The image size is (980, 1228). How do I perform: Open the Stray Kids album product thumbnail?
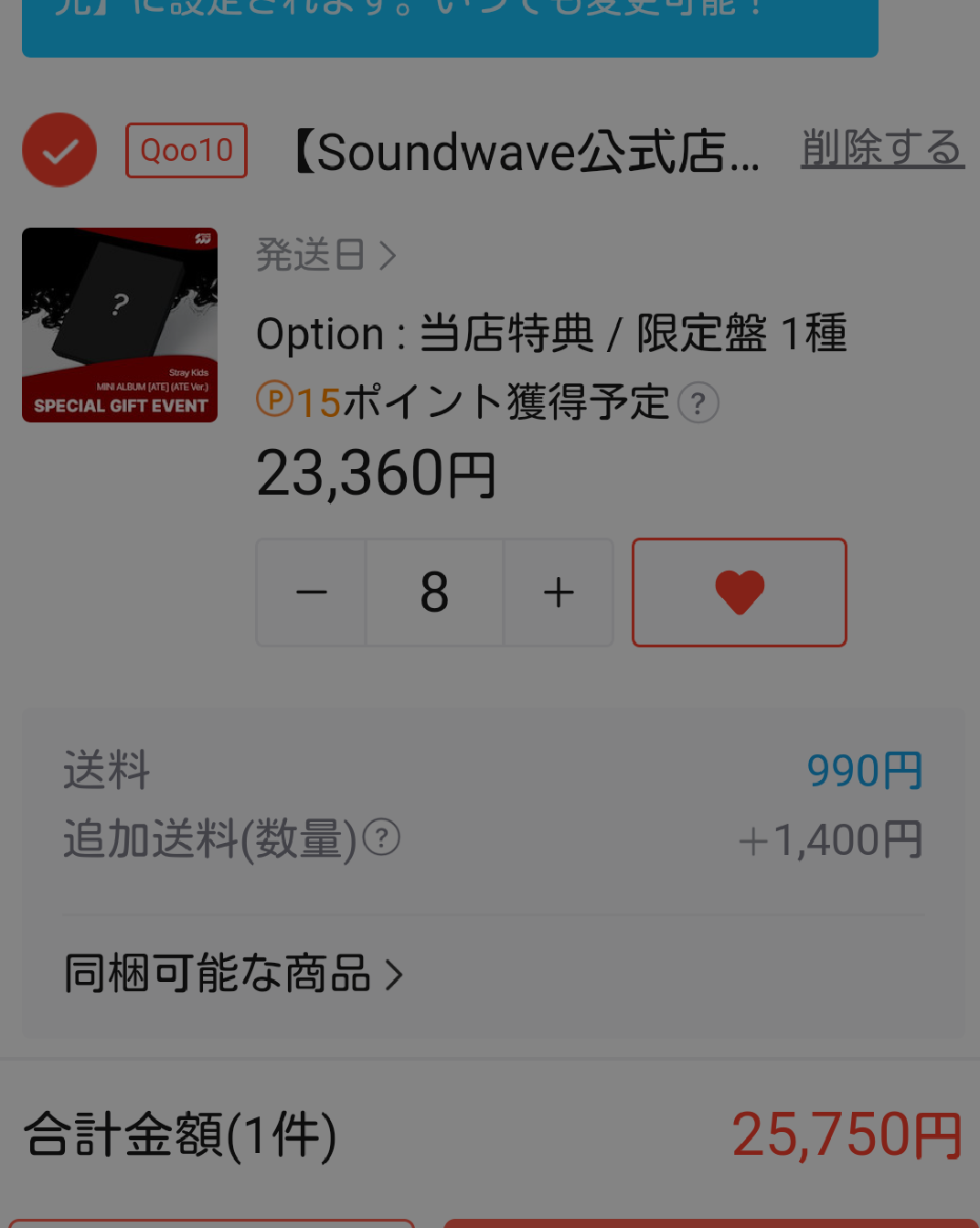120,325
